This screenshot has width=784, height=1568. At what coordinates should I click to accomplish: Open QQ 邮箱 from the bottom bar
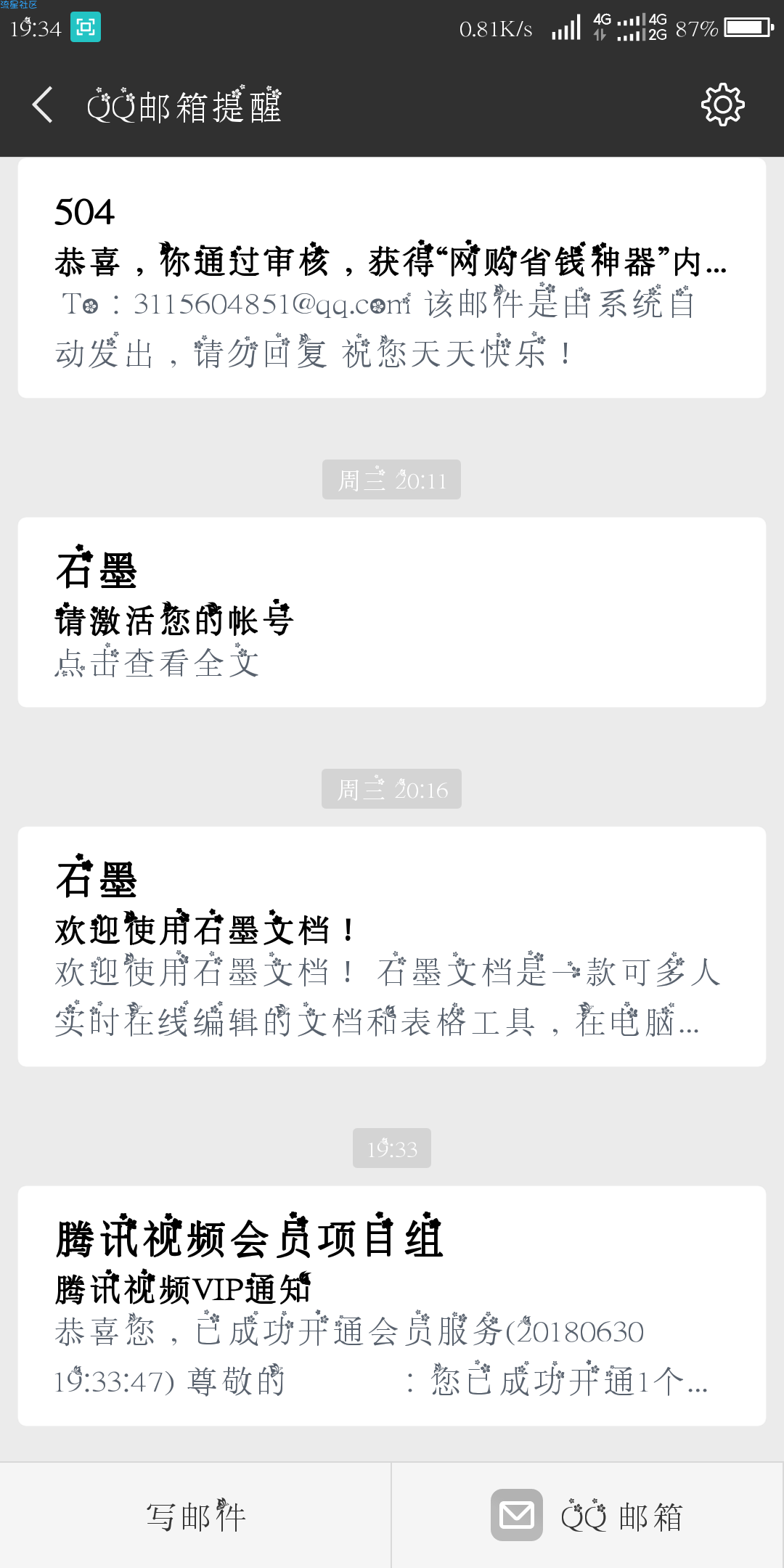pos(588,1516)
